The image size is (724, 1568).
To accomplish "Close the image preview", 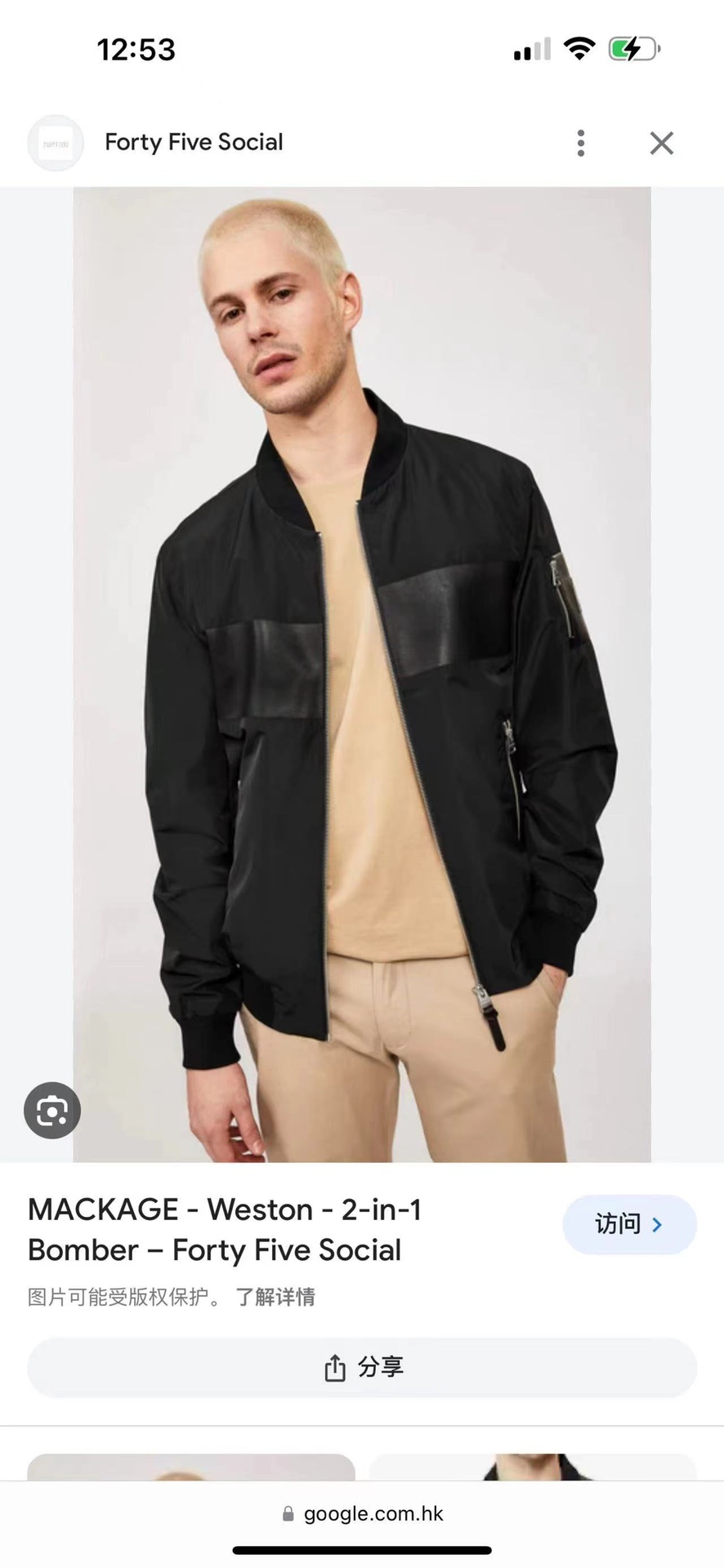I will tap(661, 143).
